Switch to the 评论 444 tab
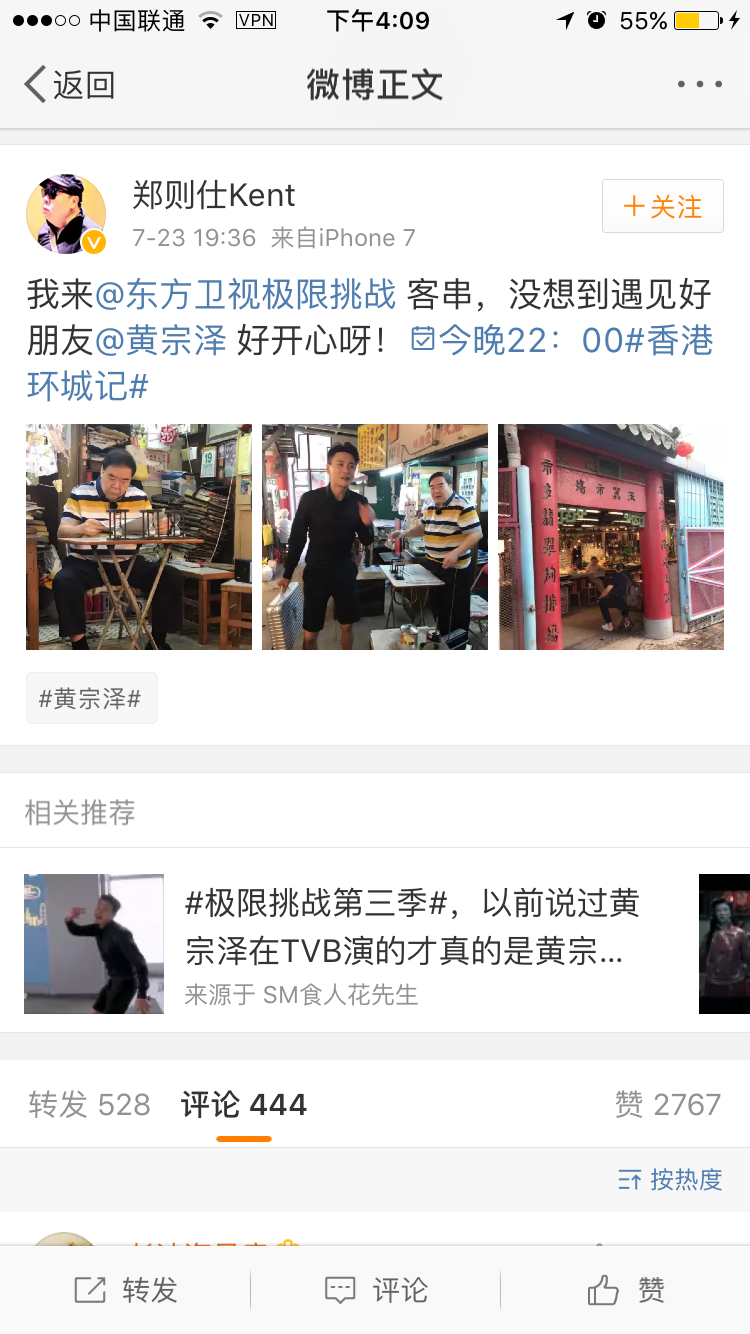 click(x=244, y=1105)
